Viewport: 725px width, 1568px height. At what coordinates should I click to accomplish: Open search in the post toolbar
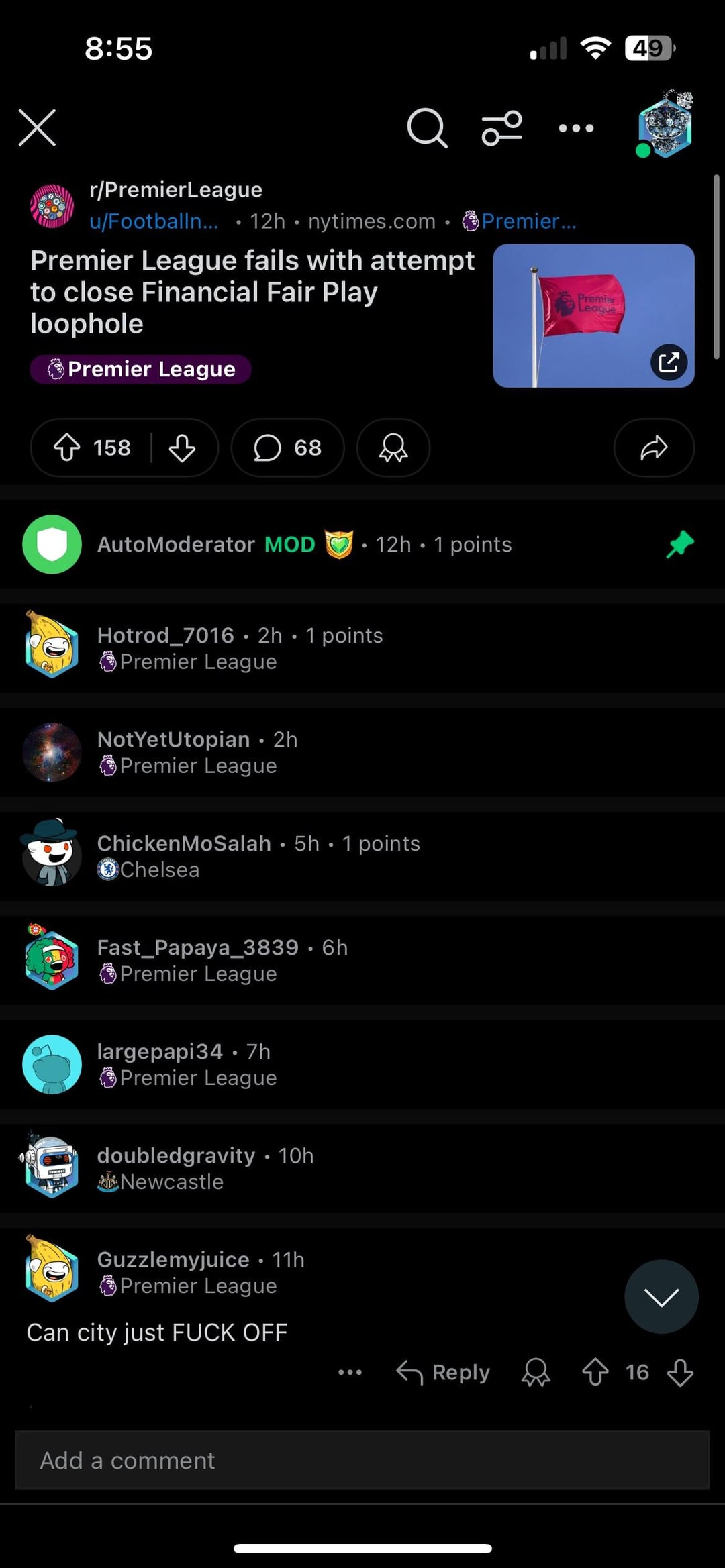click(x=427, y=127)
